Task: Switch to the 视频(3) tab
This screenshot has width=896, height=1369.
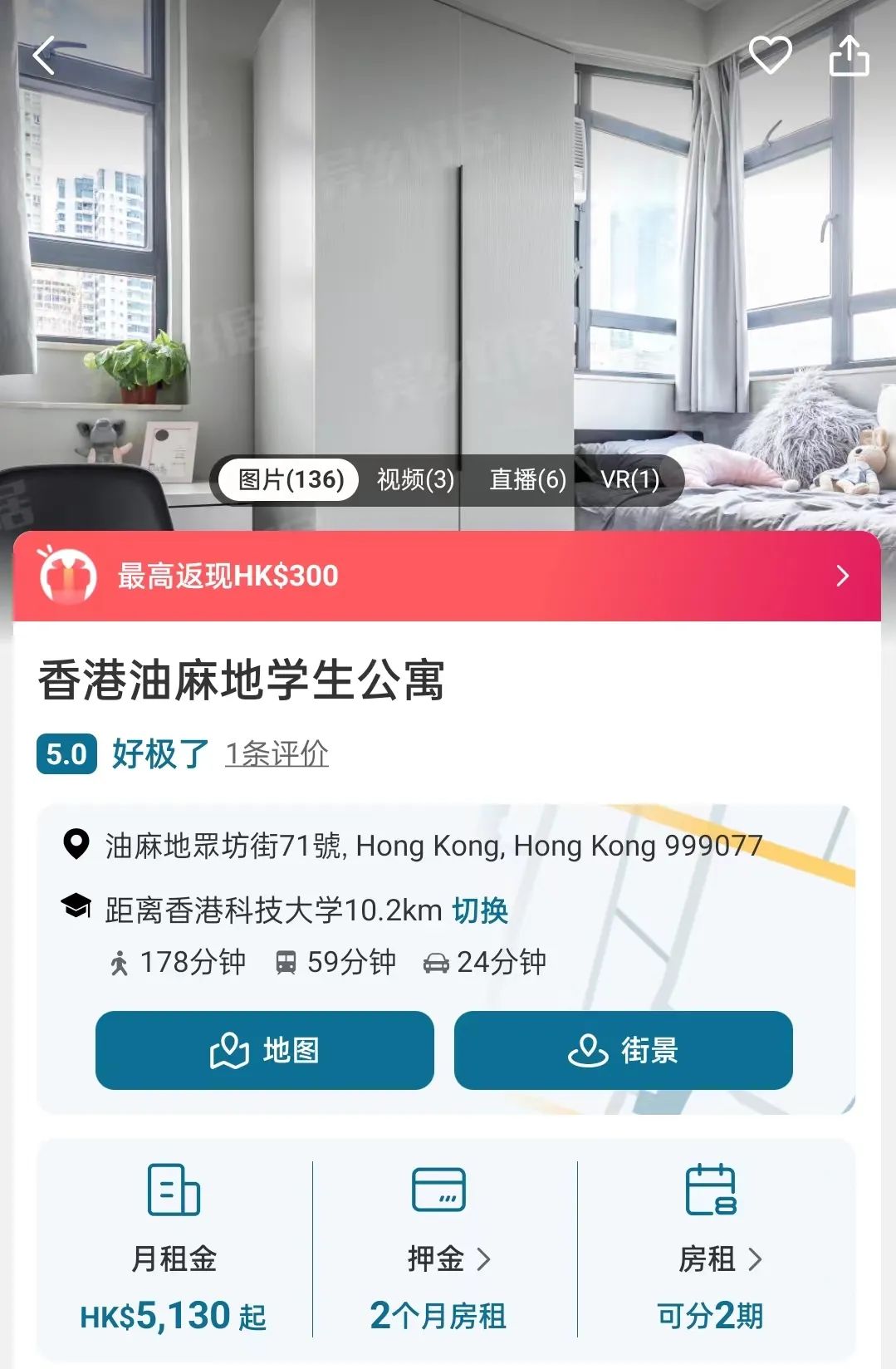Action: [415, 479]
